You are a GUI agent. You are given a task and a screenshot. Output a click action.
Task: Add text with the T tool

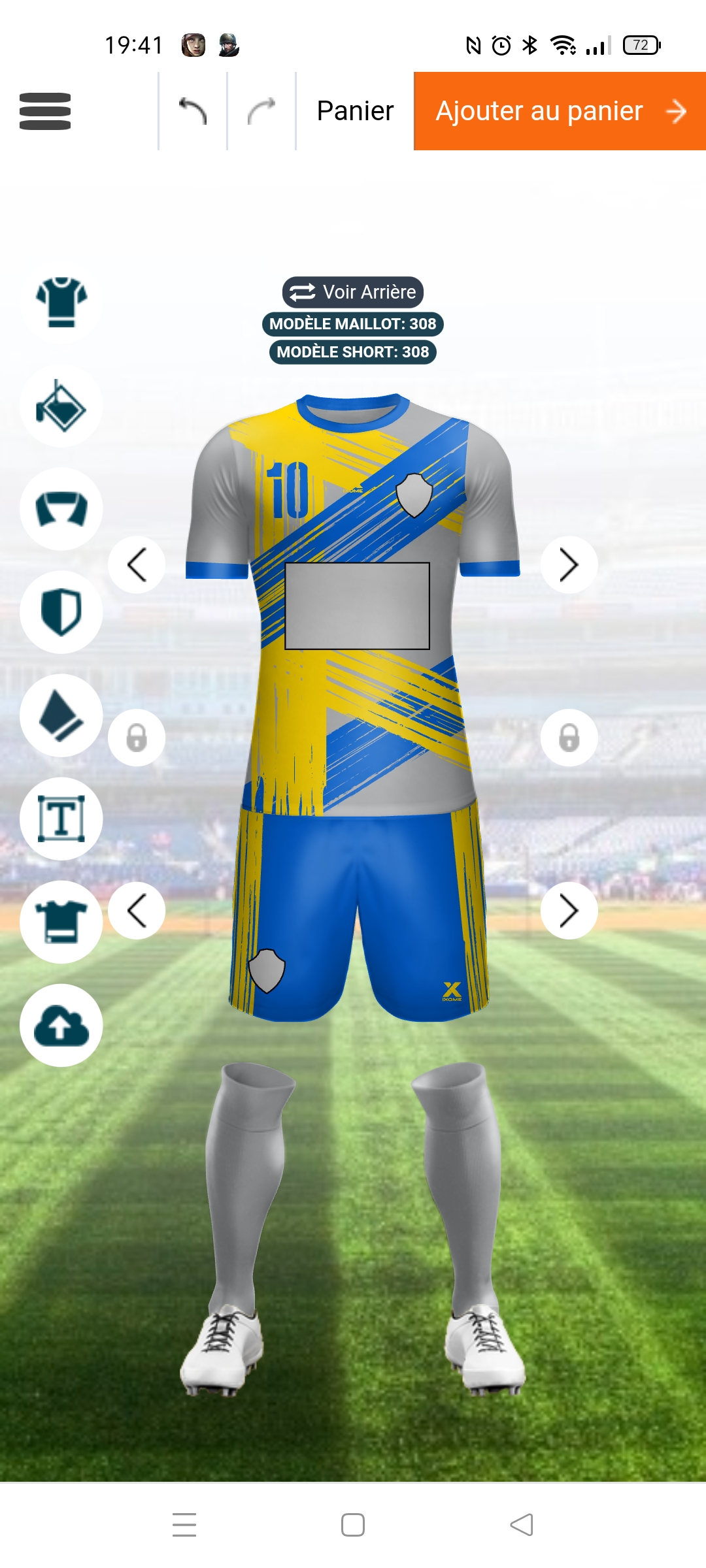point(61,819)
